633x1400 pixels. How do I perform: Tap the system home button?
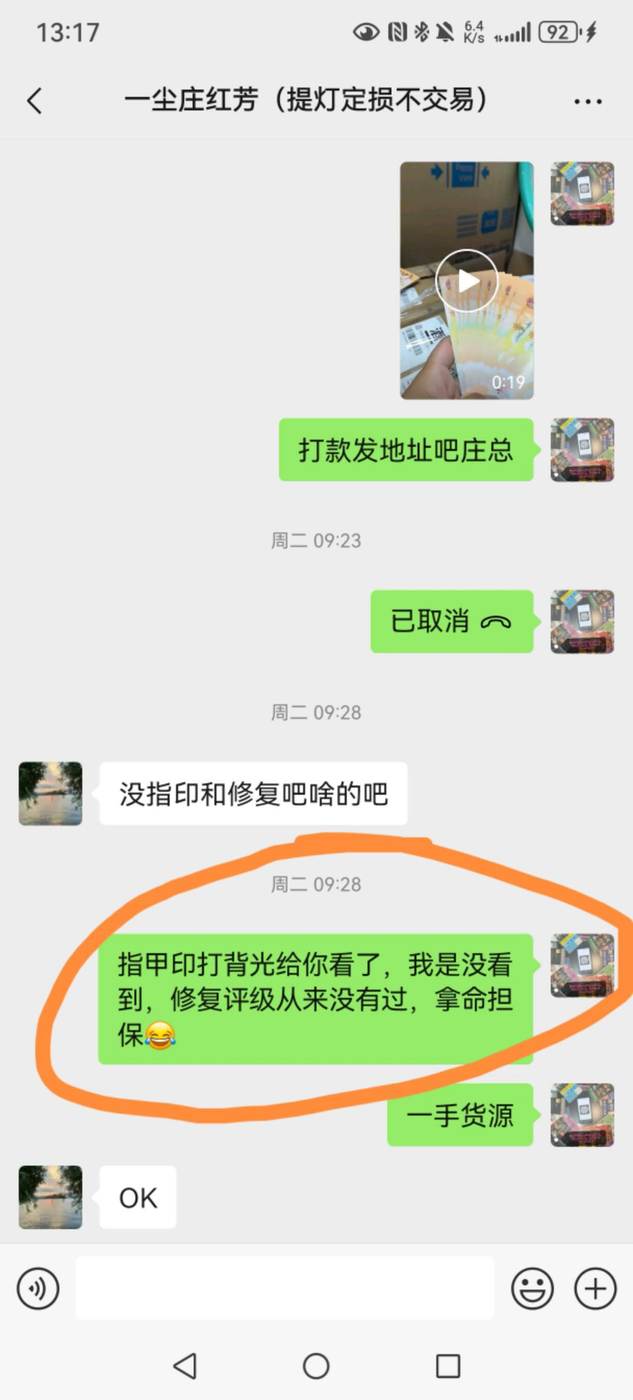click(x=316, y=1365)
